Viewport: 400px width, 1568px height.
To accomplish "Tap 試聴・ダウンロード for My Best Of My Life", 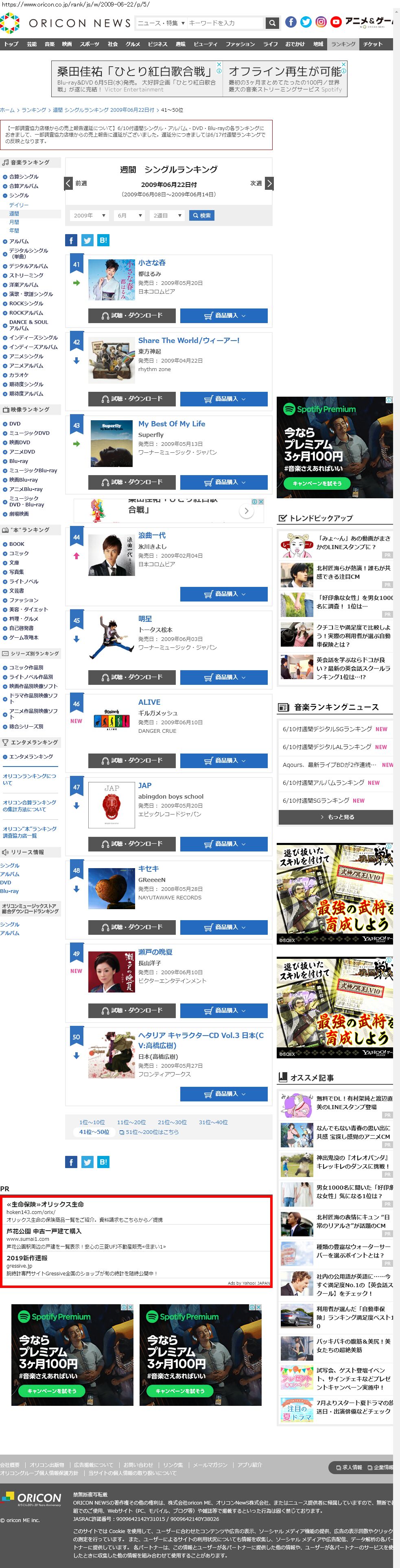I will click(x=132, y=482).
